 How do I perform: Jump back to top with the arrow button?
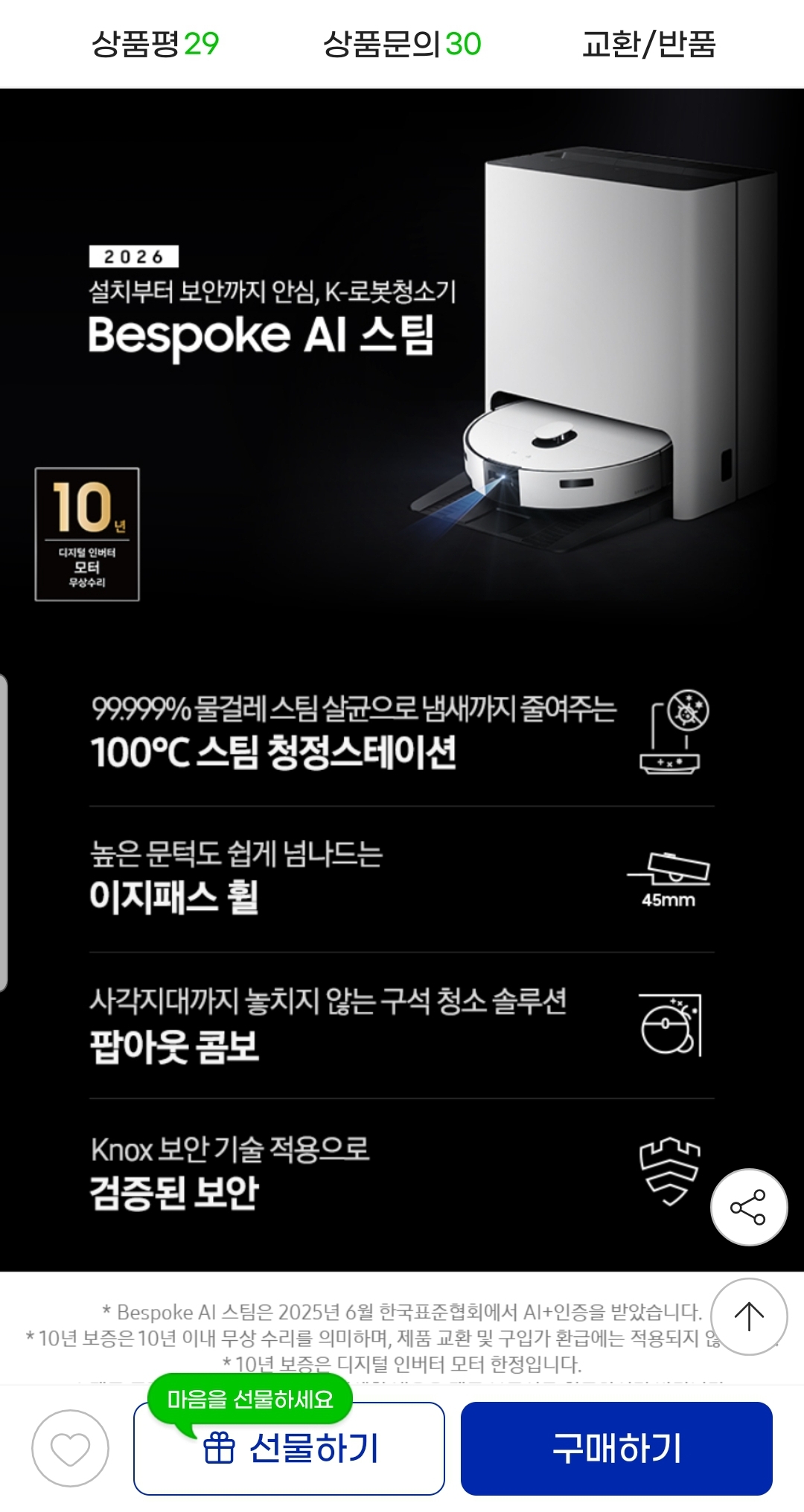click(x=749, y=1316)
